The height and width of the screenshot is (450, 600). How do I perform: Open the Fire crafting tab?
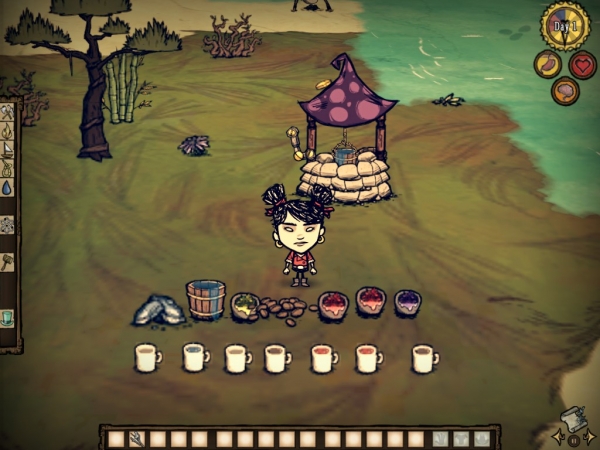pos(7,131)
